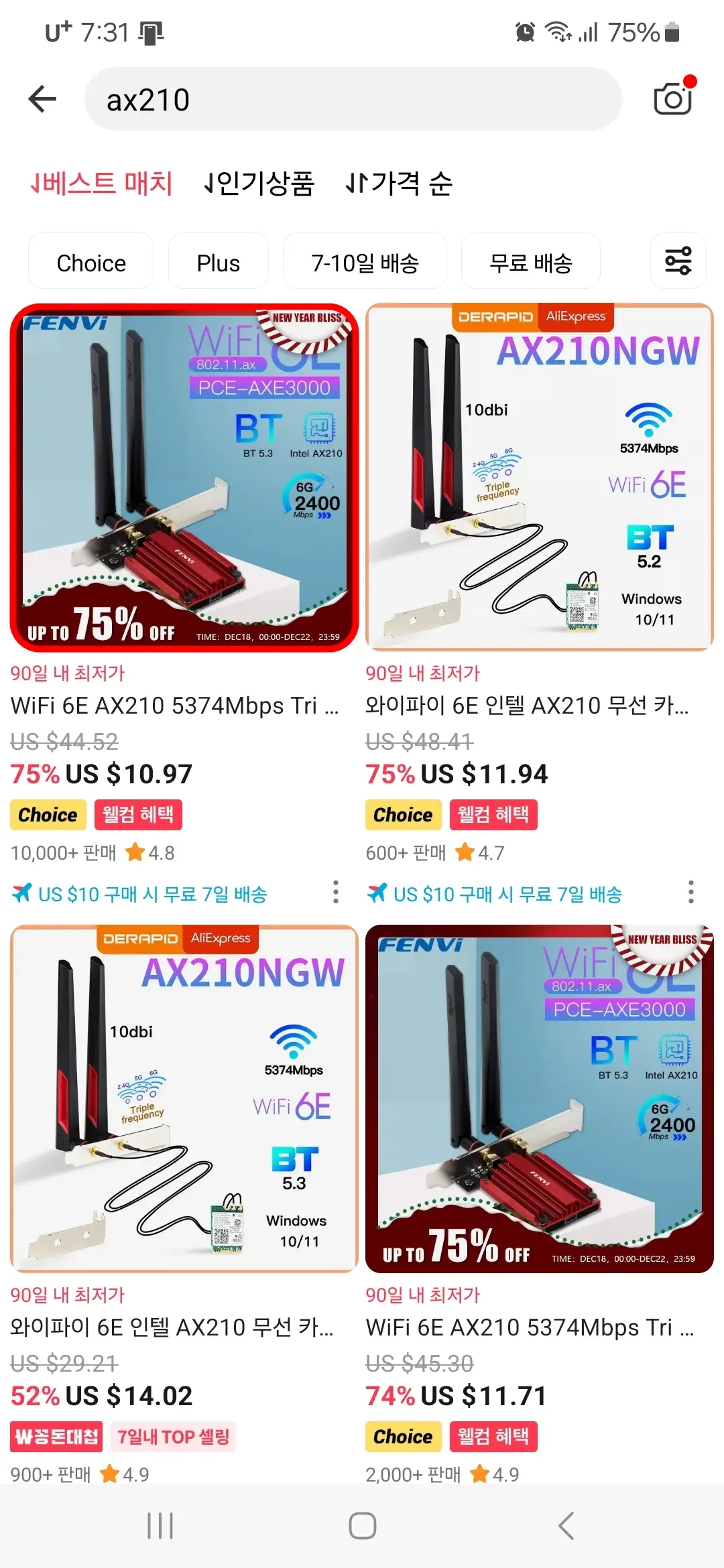This screenshot has width=724, height=1568.
Task: Tap the 웰컴 혜택 badge on second listing
Action: coord(493,814)
